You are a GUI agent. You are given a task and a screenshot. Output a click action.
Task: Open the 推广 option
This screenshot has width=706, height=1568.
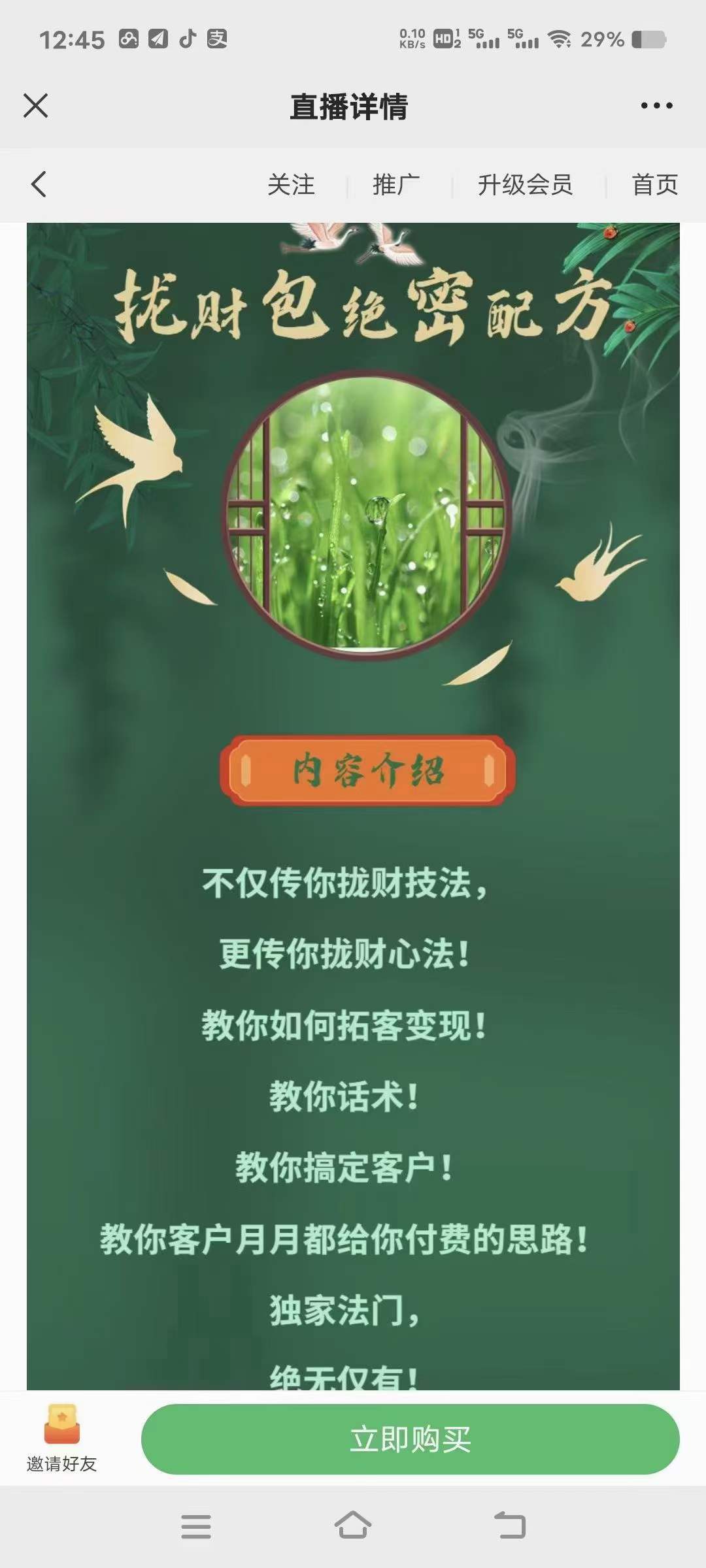[x=396, y=185]
